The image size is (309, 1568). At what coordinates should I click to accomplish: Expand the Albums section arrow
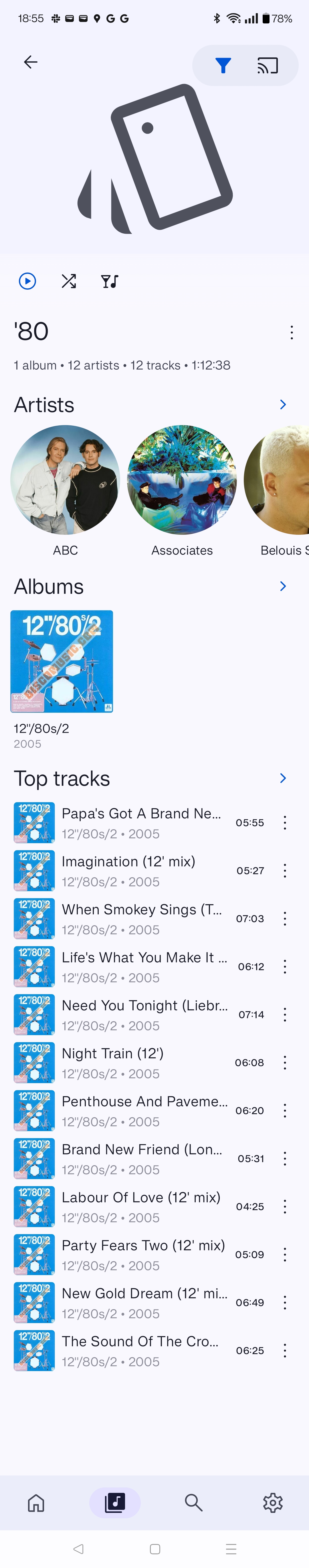click(283, 586)
